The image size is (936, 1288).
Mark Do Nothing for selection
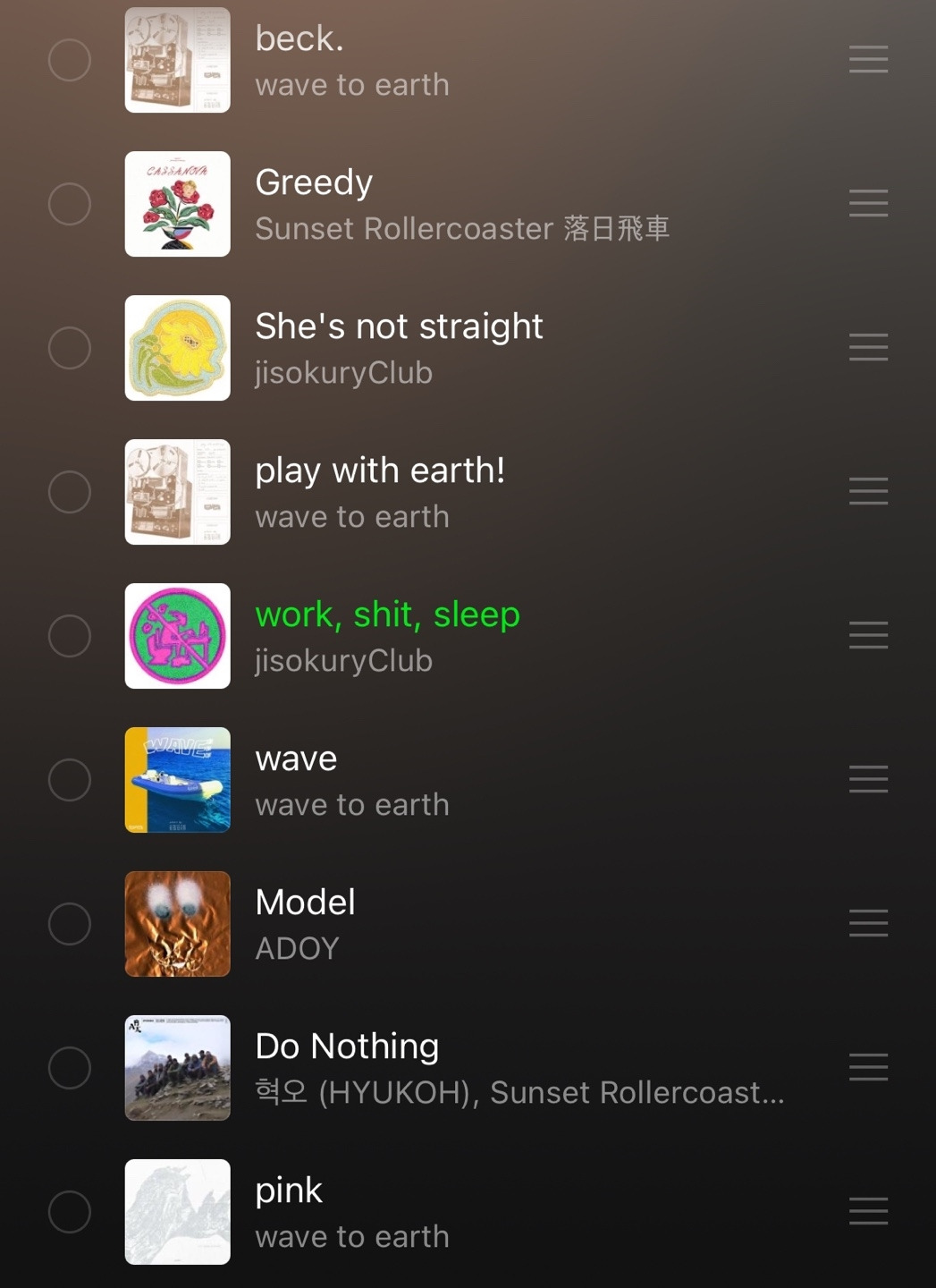tap(70, 1068)
